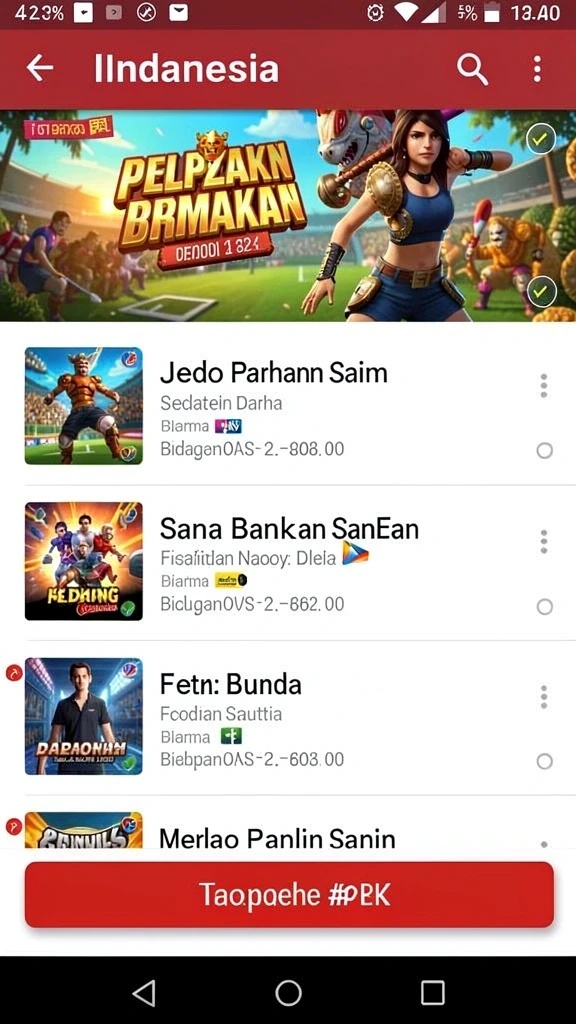The height and width of the screenshot is (1024, 576).
Task: Open more options for Fetn: Bunda
Action: 543,697
